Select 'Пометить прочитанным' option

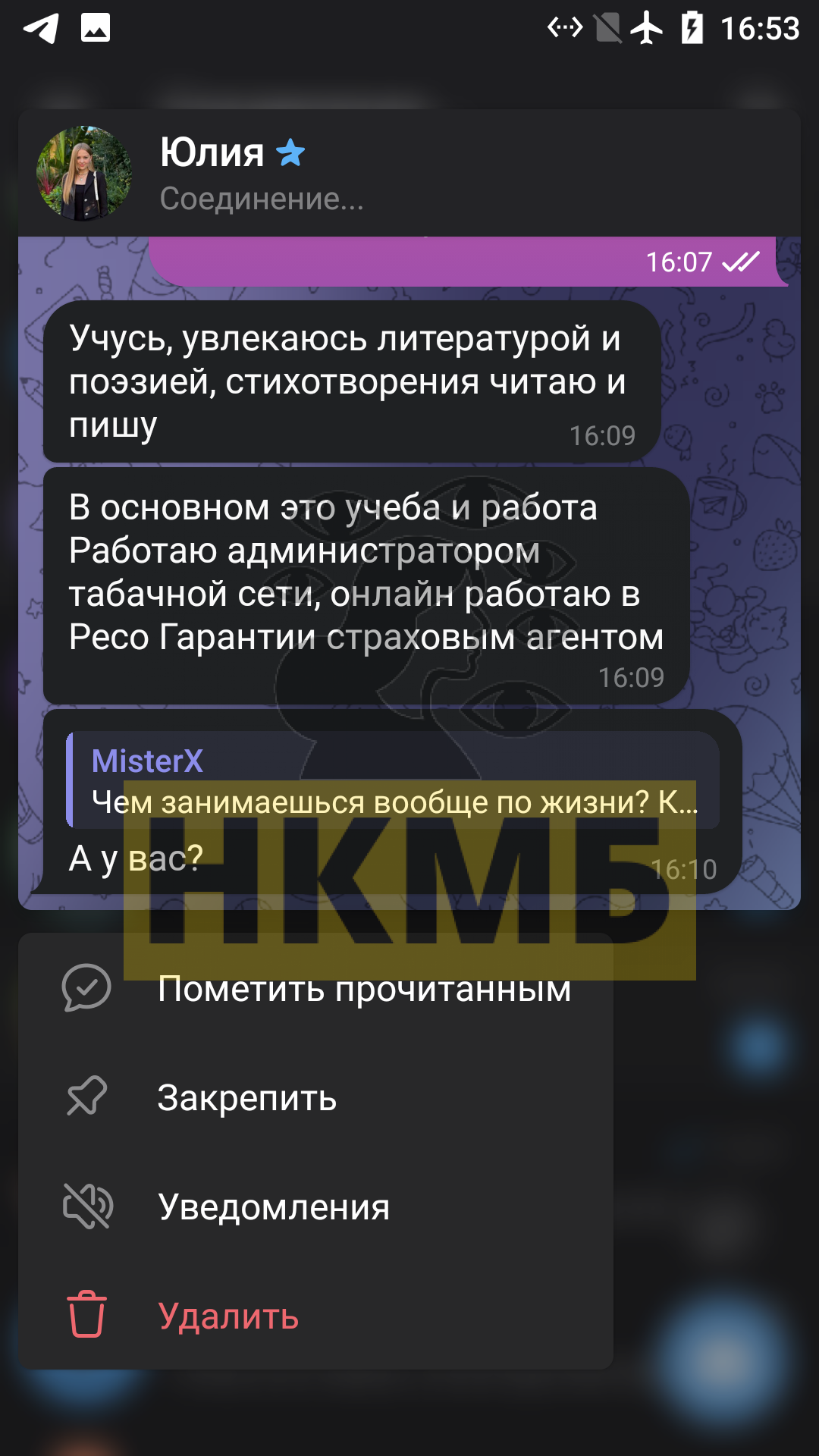[315, 988]
